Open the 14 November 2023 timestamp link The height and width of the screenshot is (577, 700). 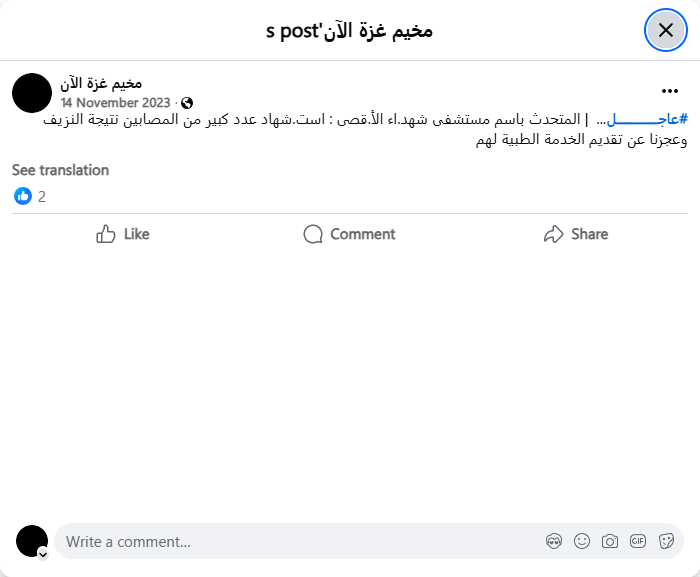115,102
